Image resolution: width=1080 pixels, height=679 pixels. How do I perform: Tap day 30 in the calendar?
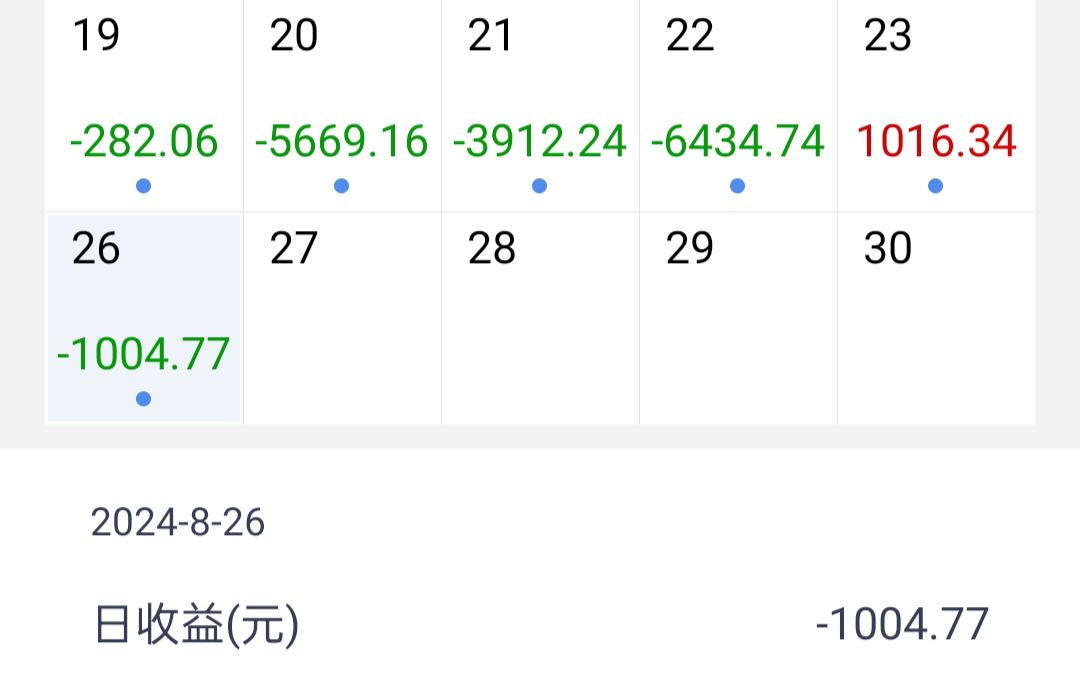(x=937, y=318)
